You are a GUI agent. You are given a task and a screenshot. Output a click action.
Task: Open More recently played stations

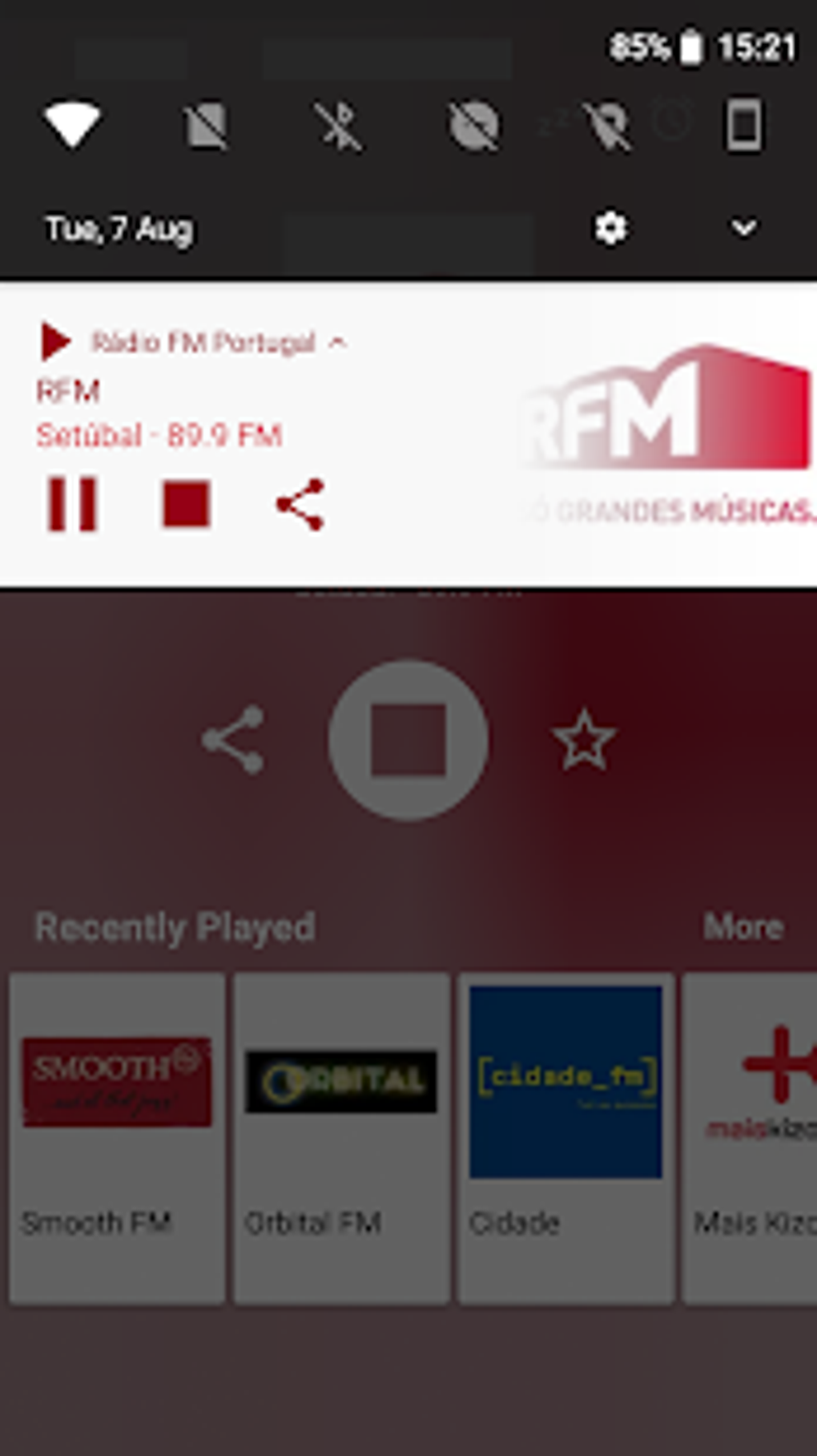click(743, 927)
